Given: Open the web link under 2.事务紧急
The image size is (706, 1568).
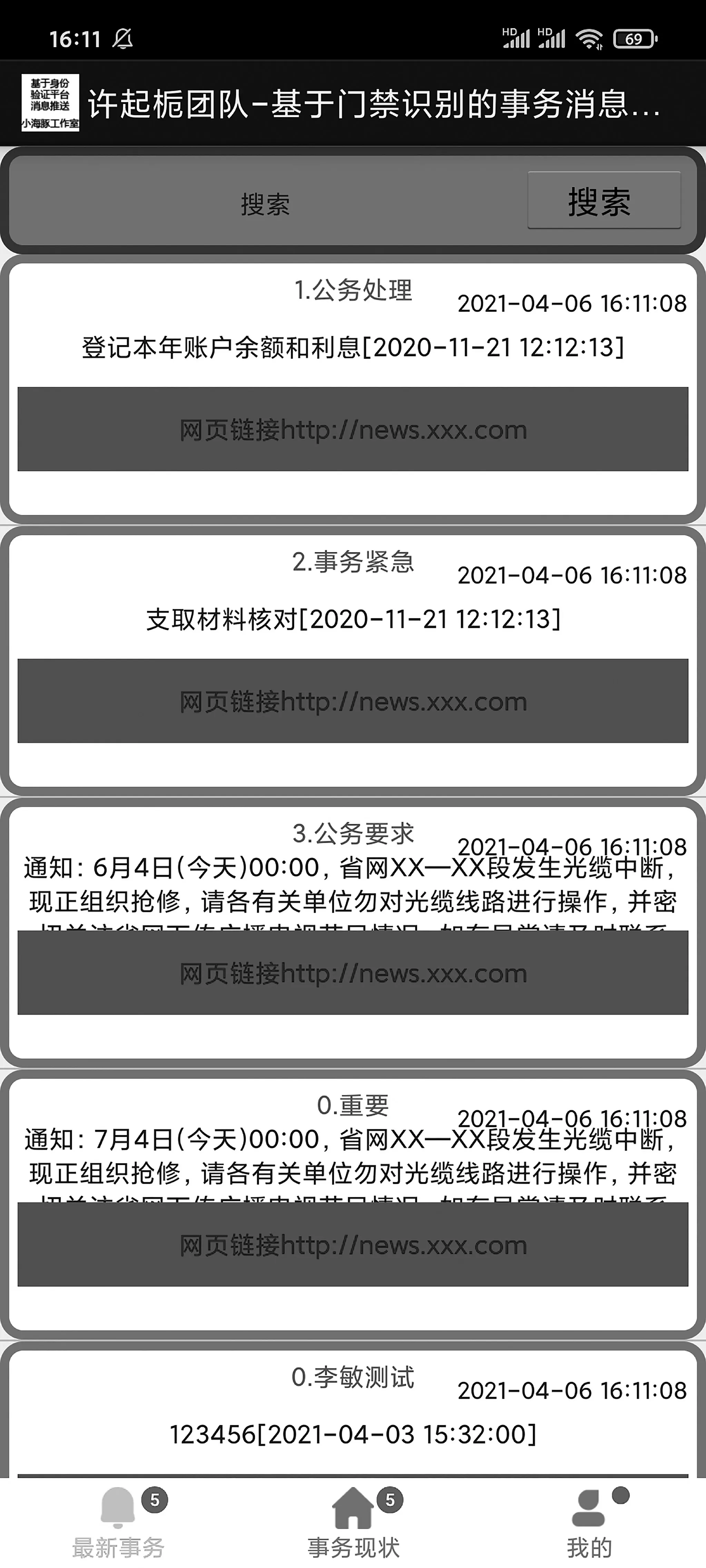Looking at the screenshot, I should [x=353, y=701].
